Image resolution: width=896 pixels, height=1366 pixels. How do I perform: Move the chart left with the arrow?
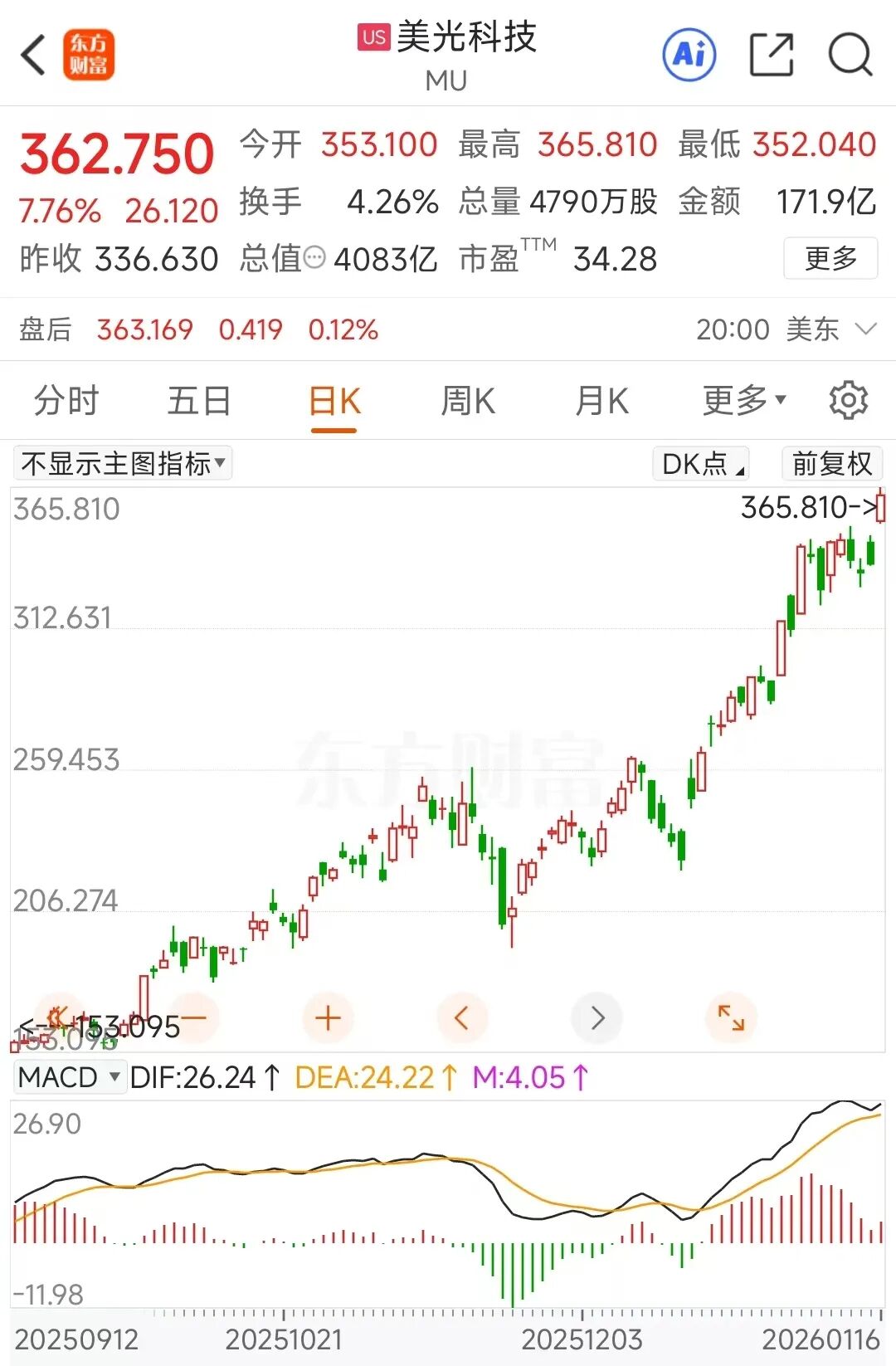tap(462, 1017)
